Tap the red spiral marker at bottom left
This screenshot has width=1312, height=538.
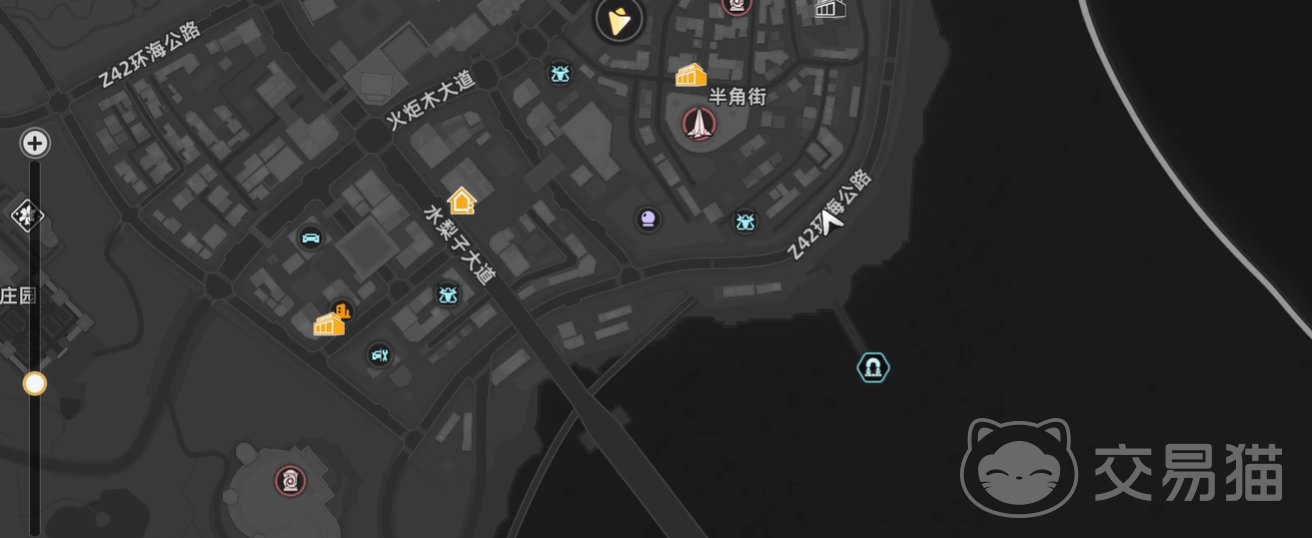click(291, 481)
